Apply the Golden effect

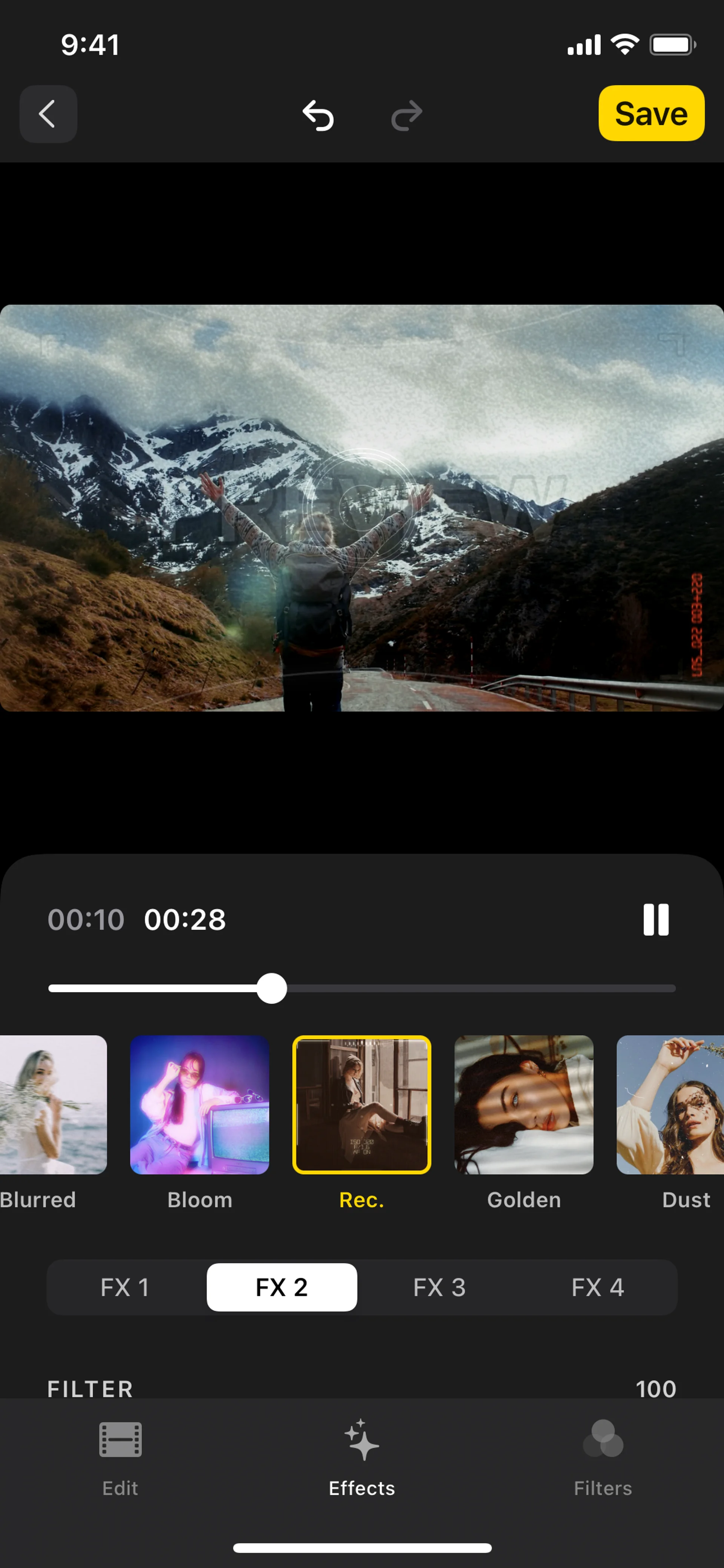523,1104
